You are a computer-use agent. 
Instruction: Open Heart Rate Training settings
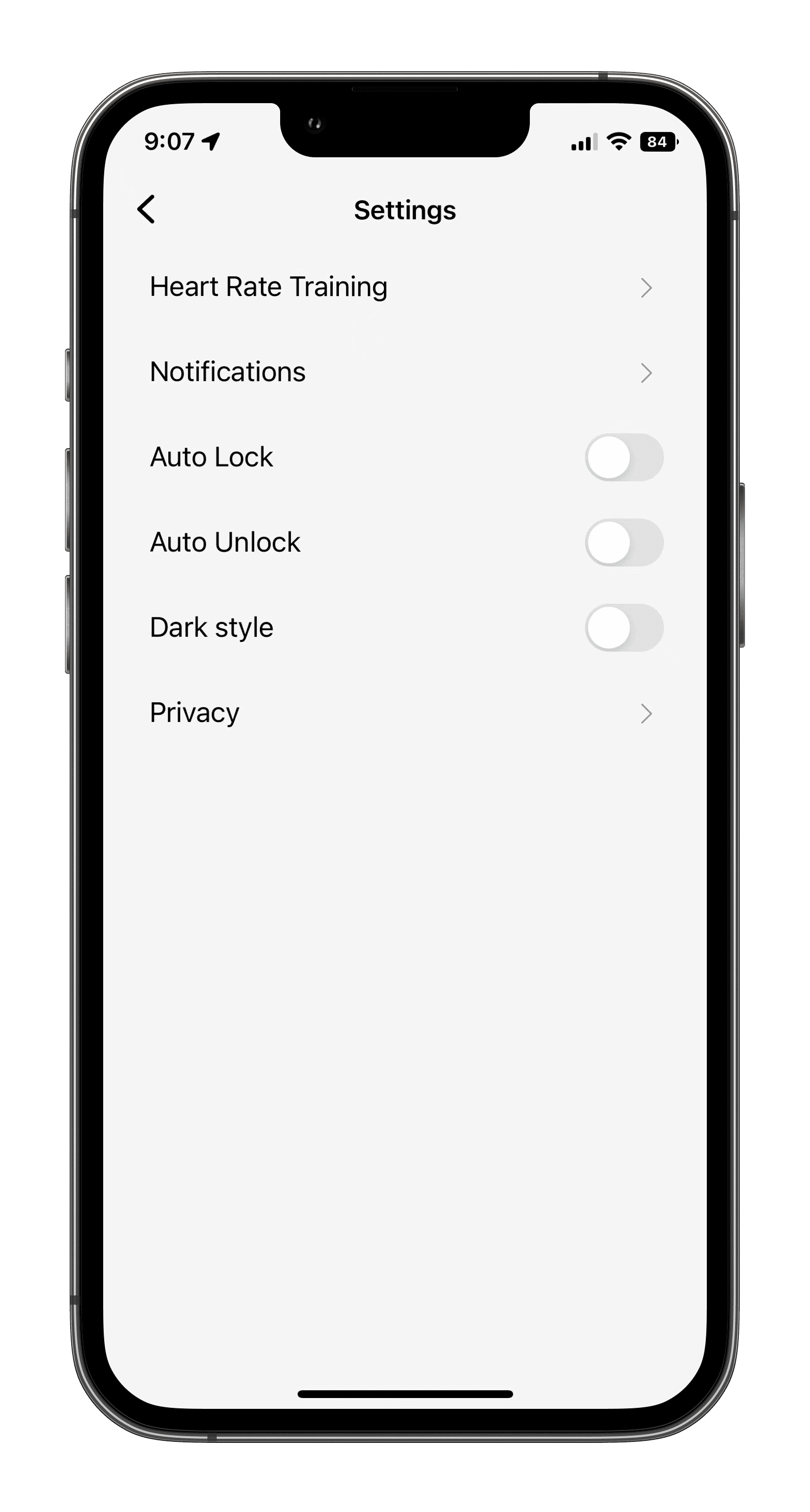(404, 287)
